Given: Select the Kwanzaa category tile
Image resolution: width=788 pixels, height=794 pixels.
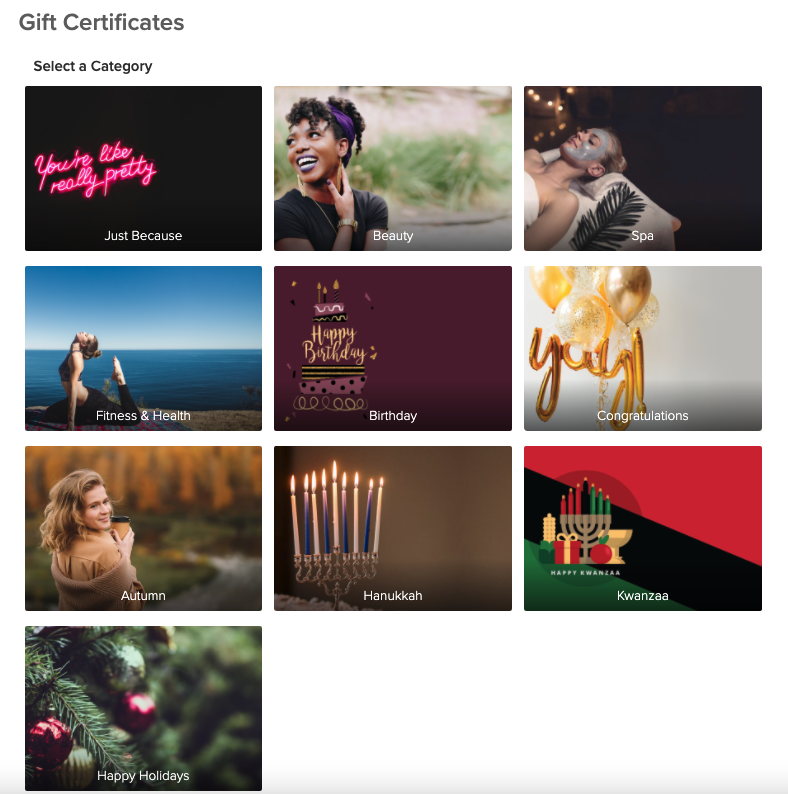Looking at the screenshot, I should (x=642, y=528).
